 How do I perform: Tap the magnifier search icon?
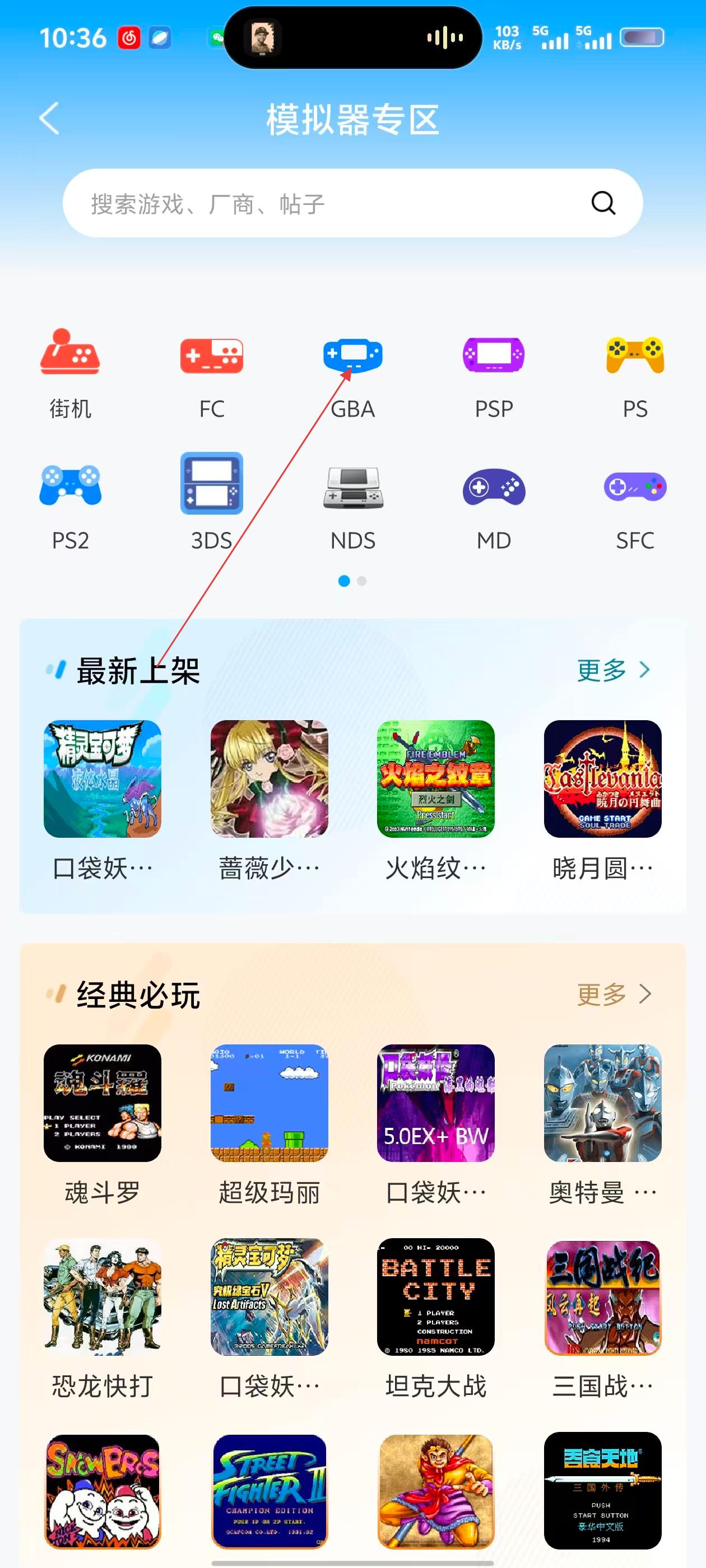[603, 203]
